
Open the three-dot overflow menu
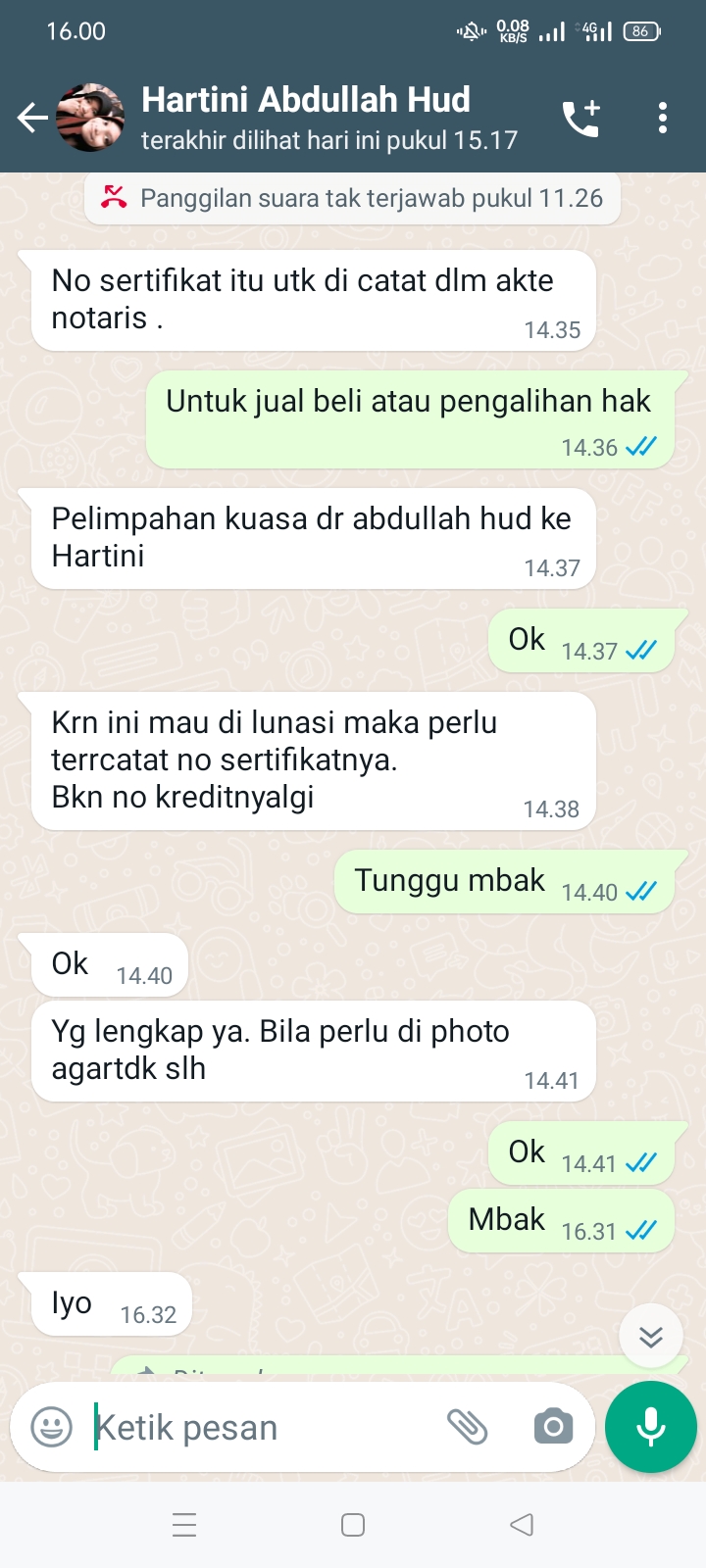pos(663,119)
